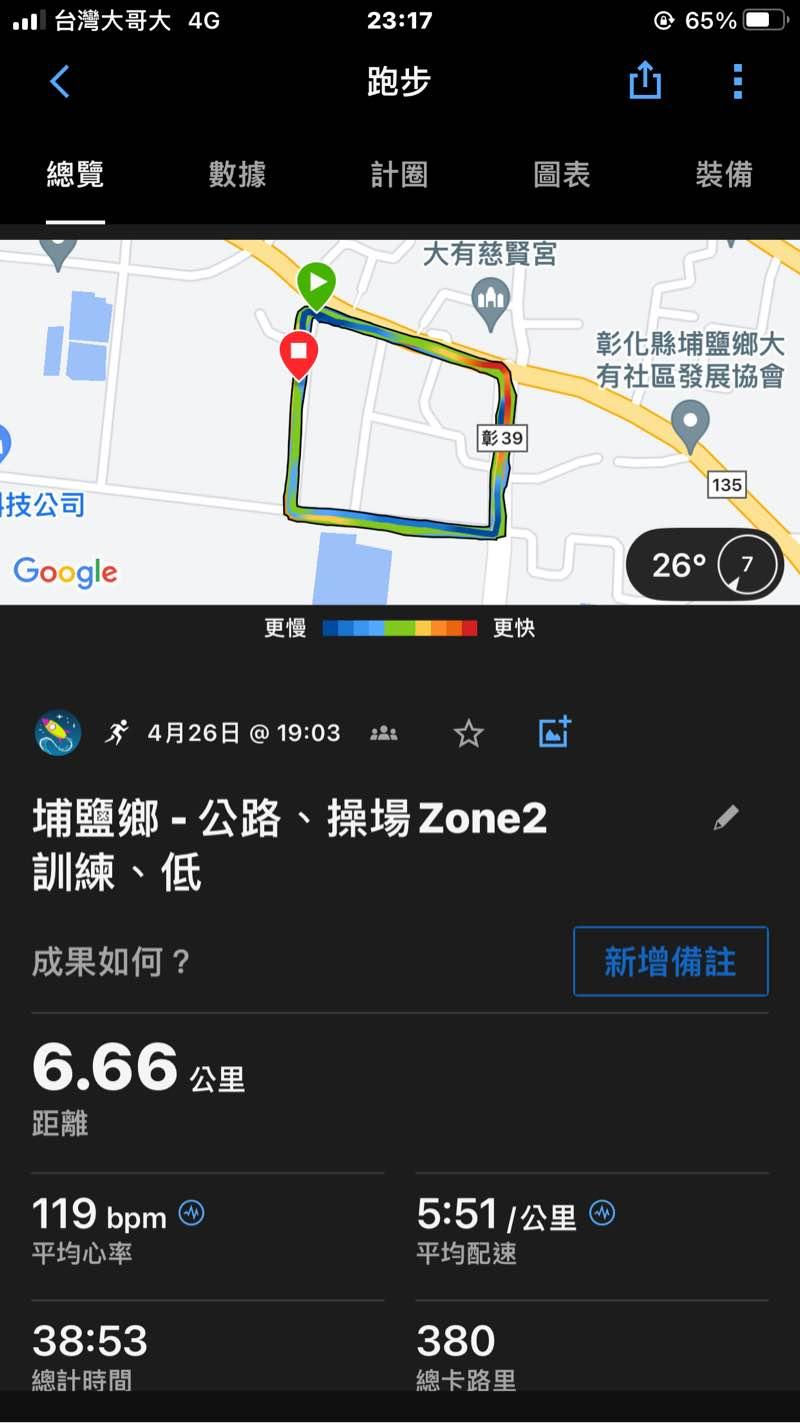Open the 圖表 tab

(561, 175)
